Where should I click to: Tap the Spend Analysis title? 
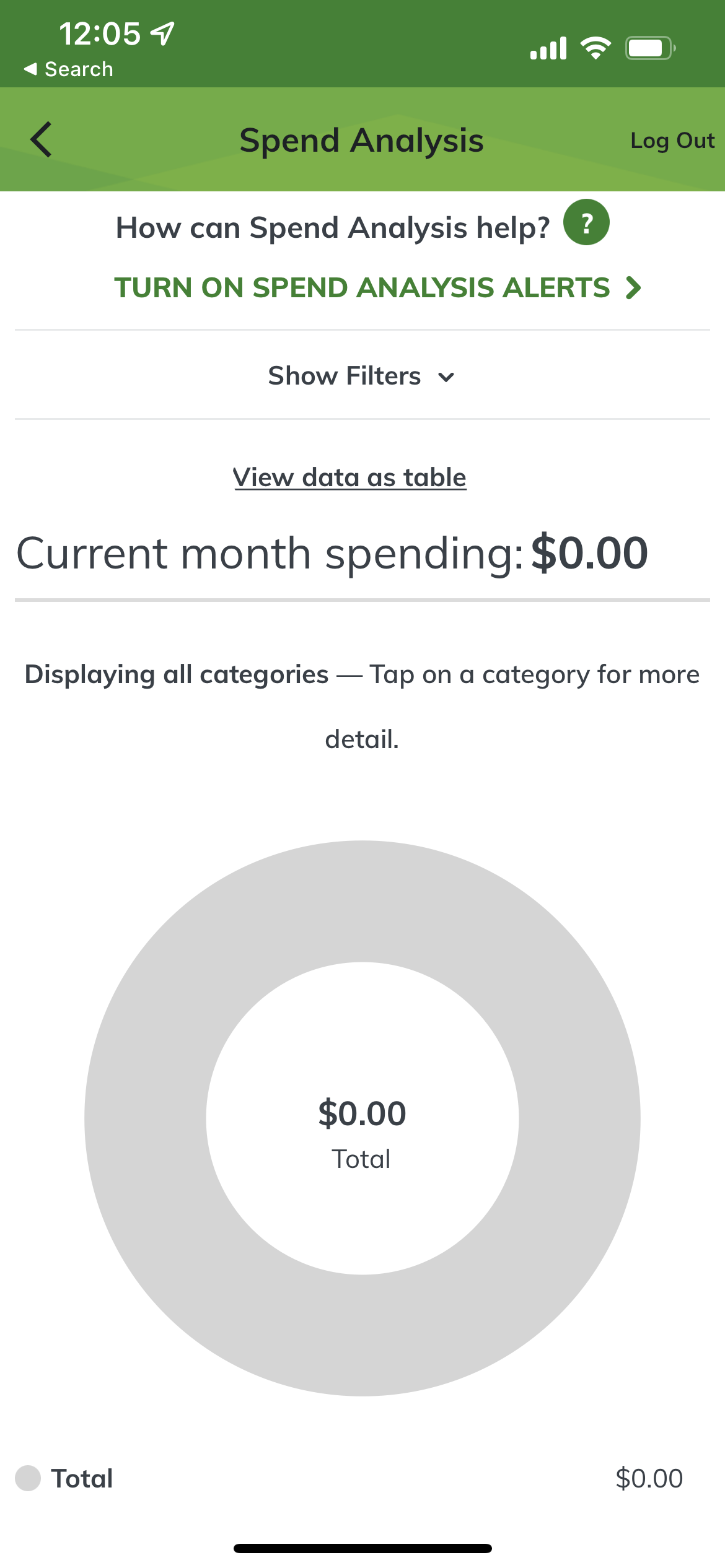tap(362, 139)
